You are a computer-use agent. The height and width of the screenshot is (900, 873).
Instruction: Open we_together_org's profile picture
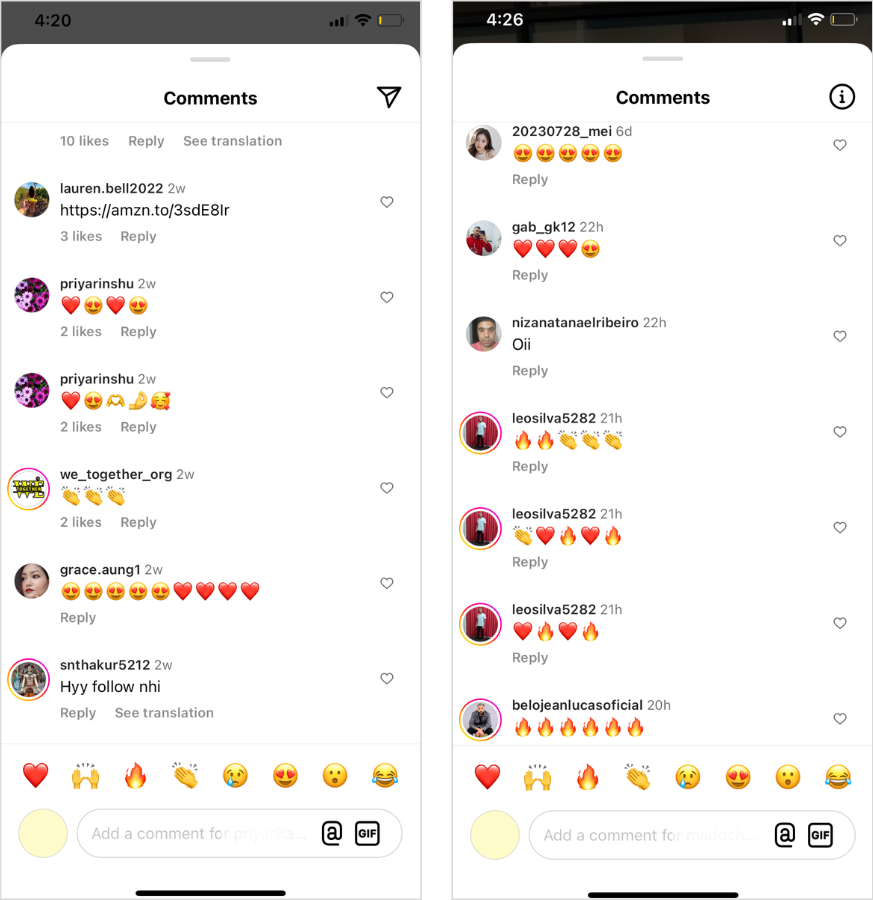click(x=29, y=489)
